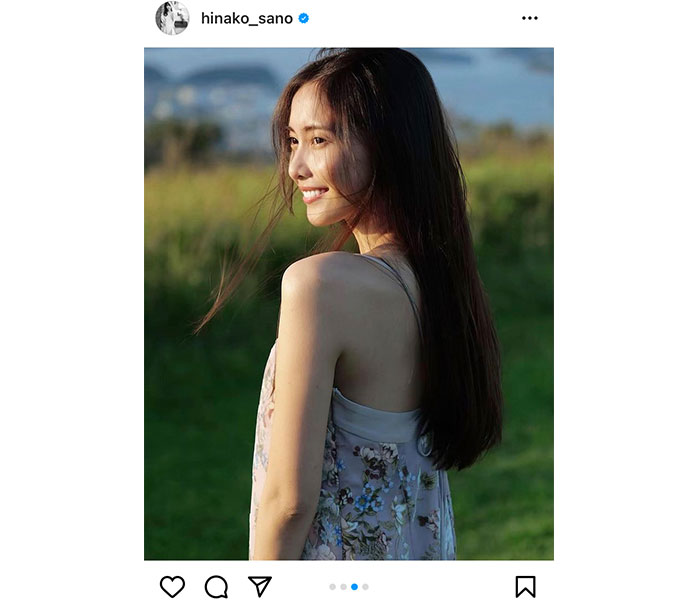Share the post via paper plane icon
The height and width of the screenshot is (600, 700).
click(260, 586)
